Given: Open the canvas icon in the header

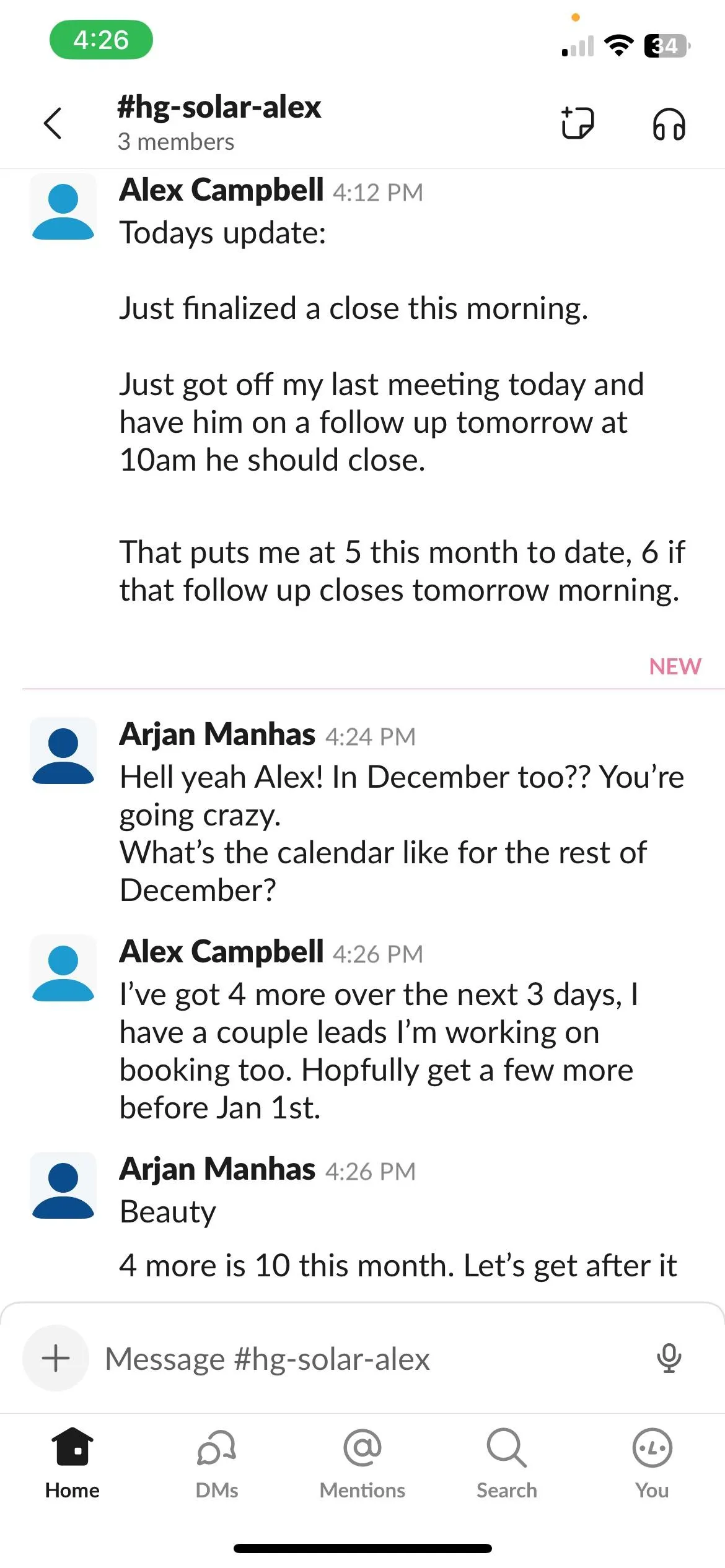Looking at the screenshot, I should [x=578, y=123].
